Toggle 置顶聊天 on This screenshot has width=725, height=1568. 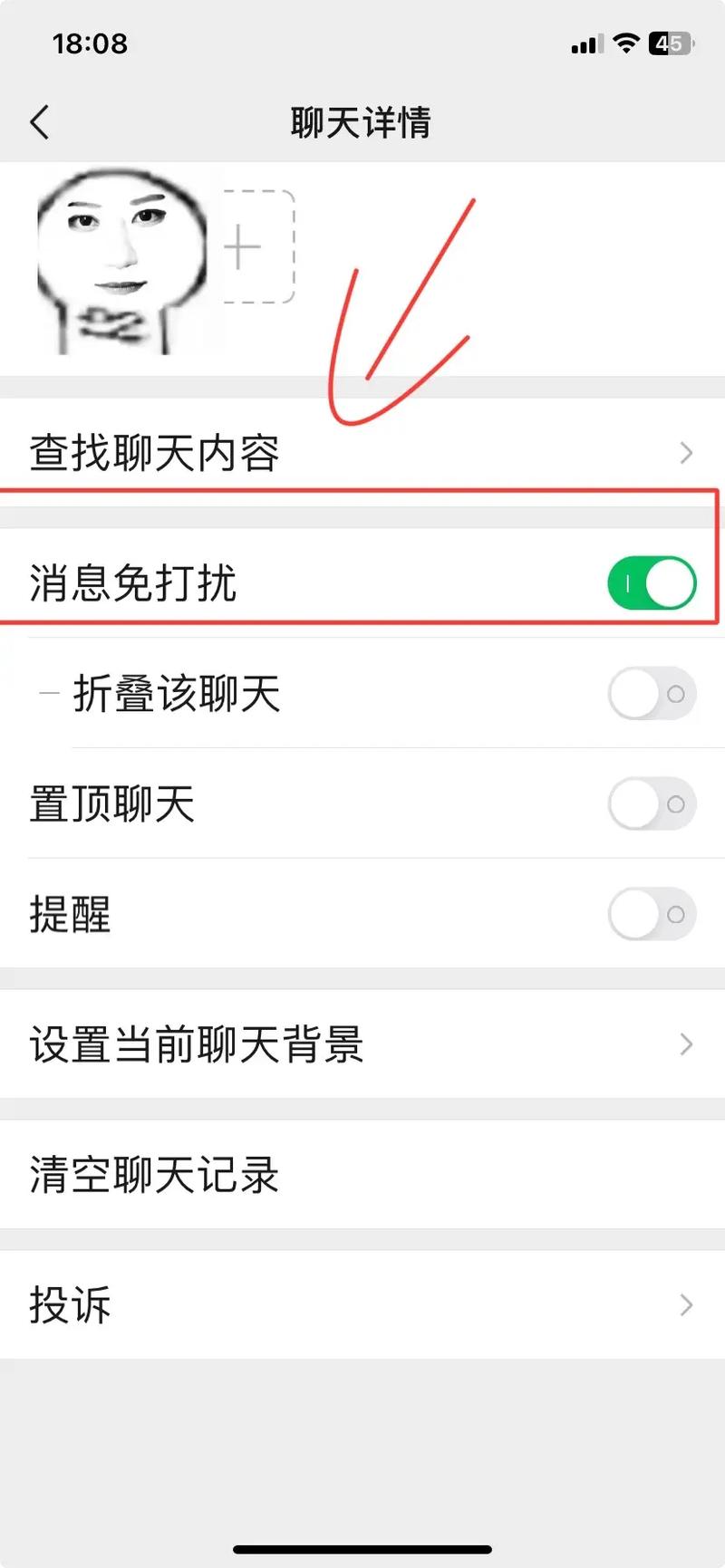pyautogui.click(x=651, y=804)
